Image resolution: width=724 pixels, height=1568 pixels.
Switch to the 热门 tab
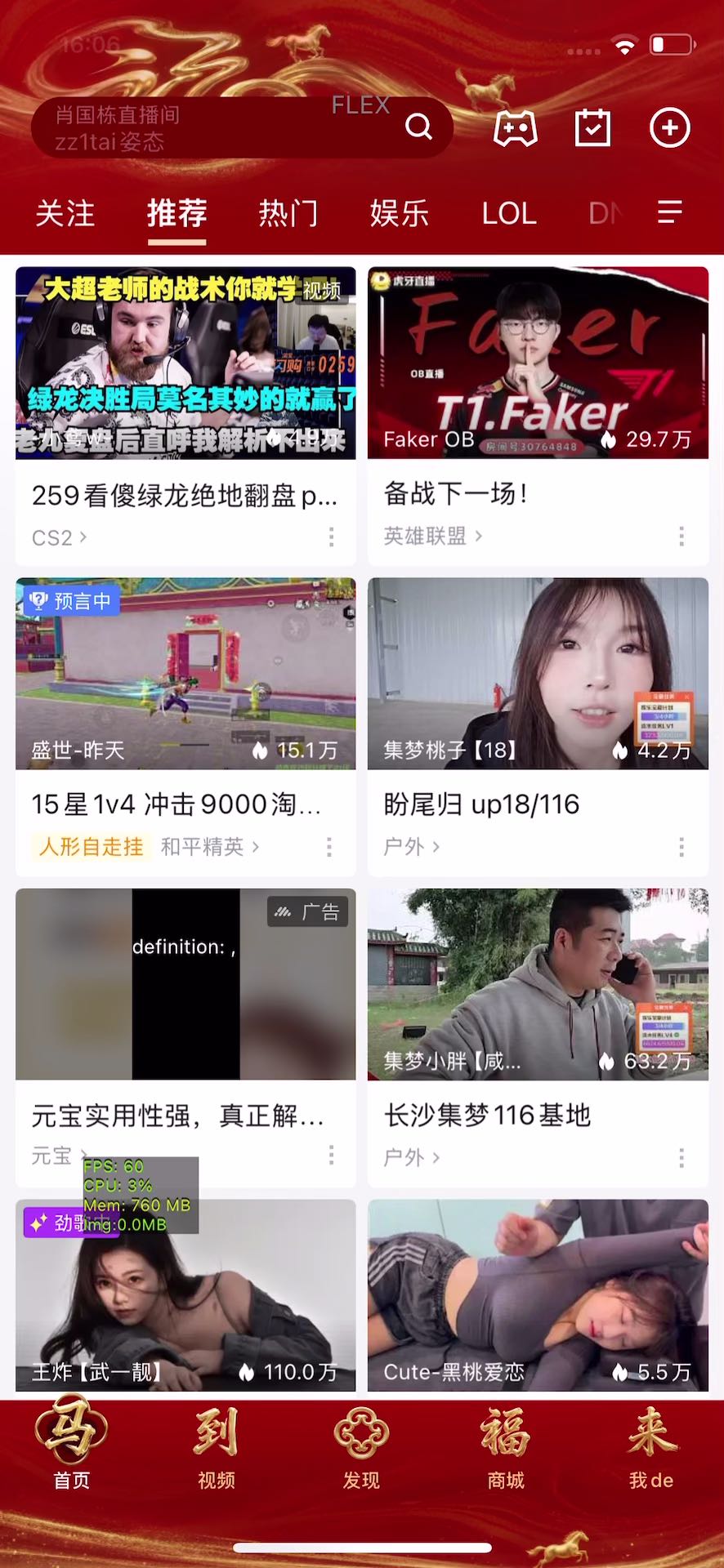(x=288, y=213)
